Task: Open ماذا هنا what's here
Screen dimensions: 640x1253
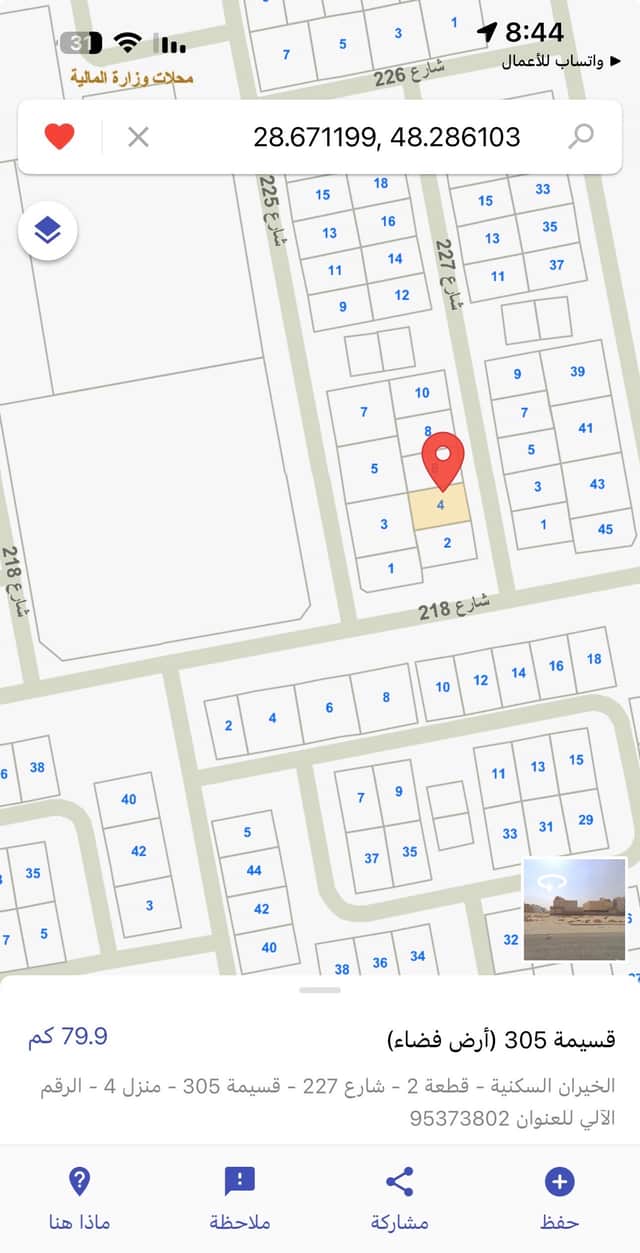Action: 79,1198
